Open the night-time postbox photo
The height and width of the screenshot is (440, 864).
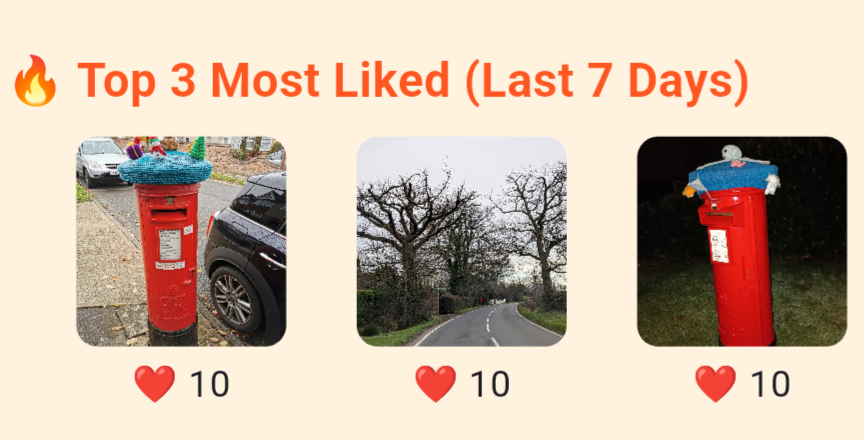741,241
